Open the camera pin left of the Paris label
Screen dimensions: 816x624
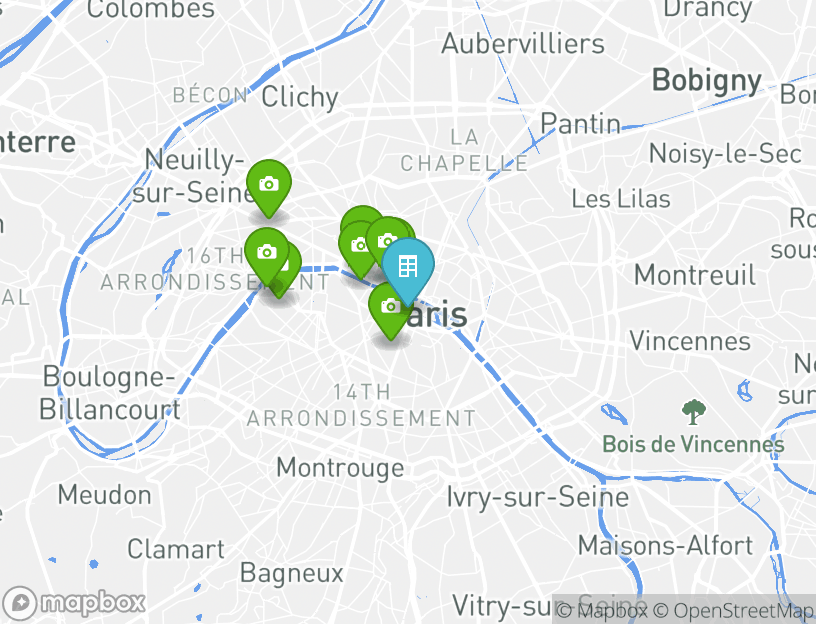[390, 306]
